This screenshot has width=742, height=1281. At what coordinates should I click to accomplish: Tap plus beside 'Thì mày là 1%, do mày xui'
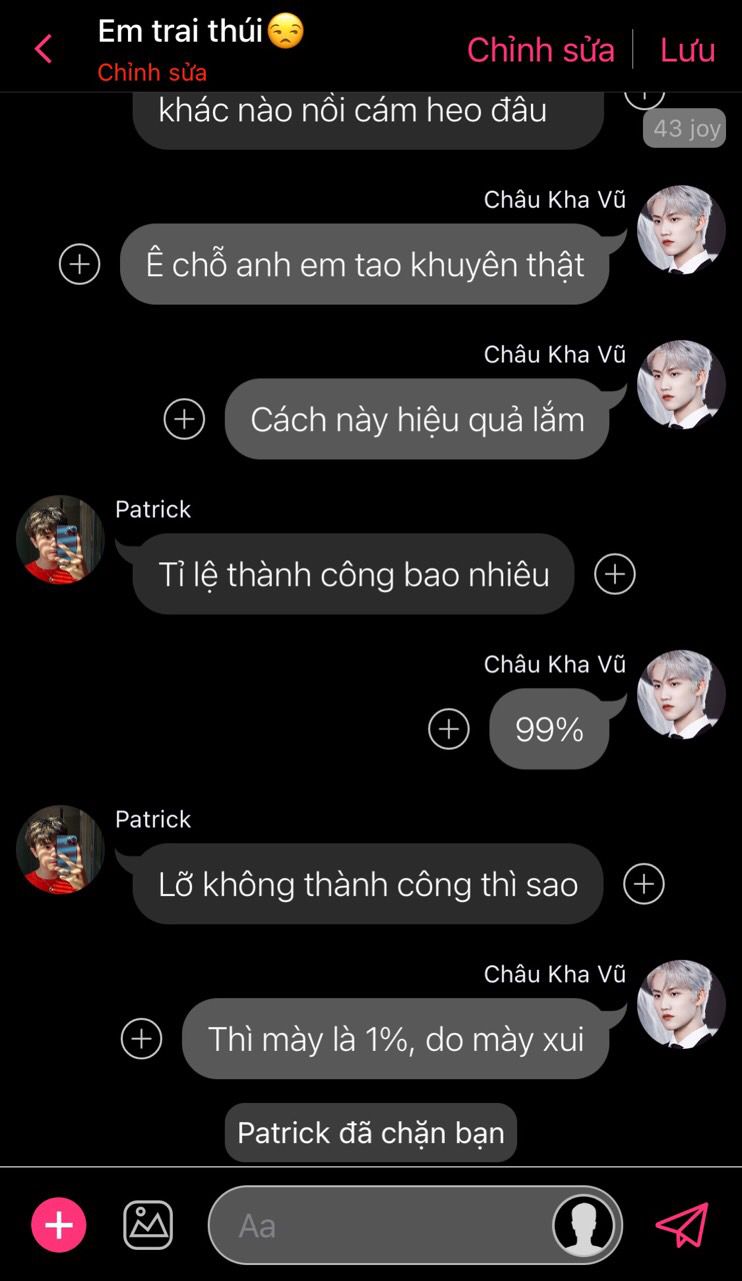coord(141,1039)
